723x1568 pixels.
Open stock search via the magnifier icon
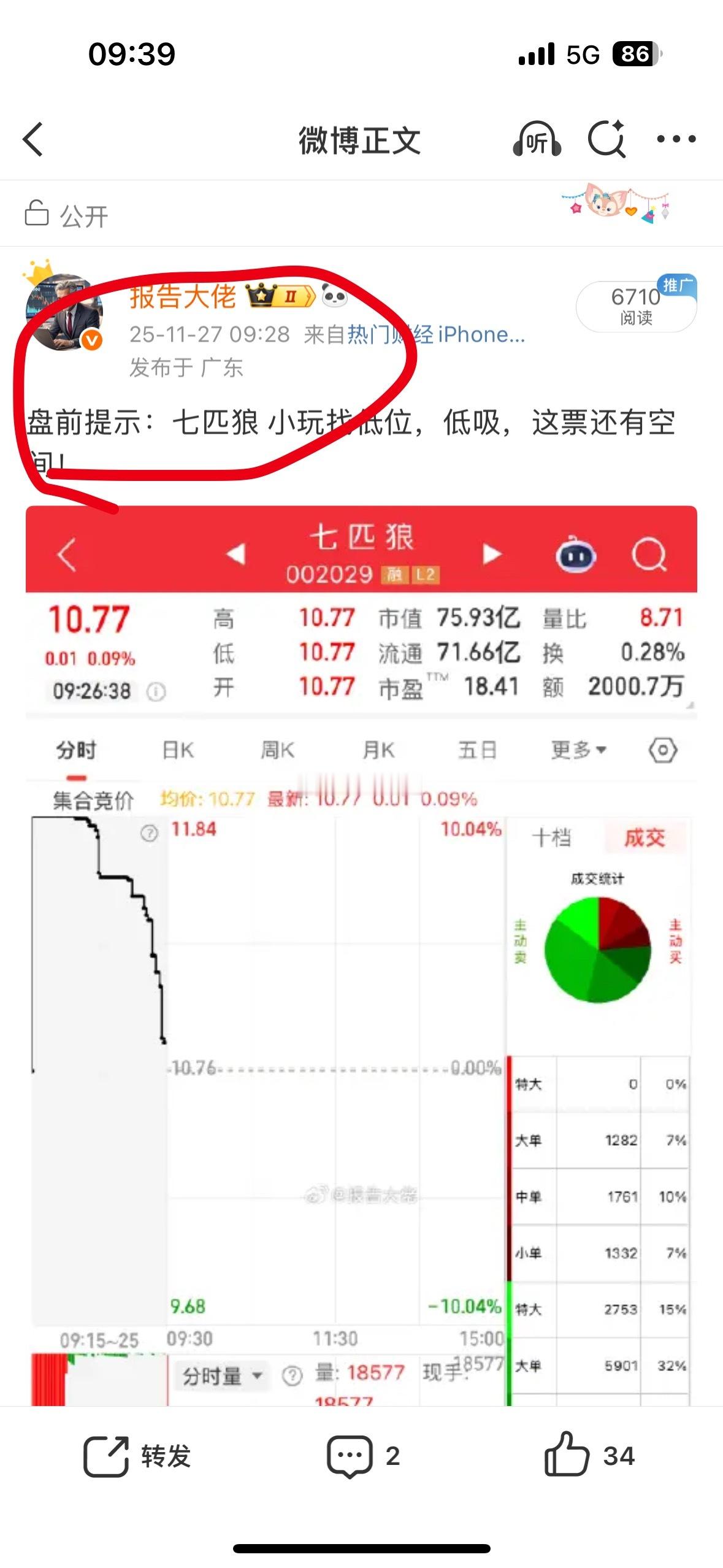[649, 554]
